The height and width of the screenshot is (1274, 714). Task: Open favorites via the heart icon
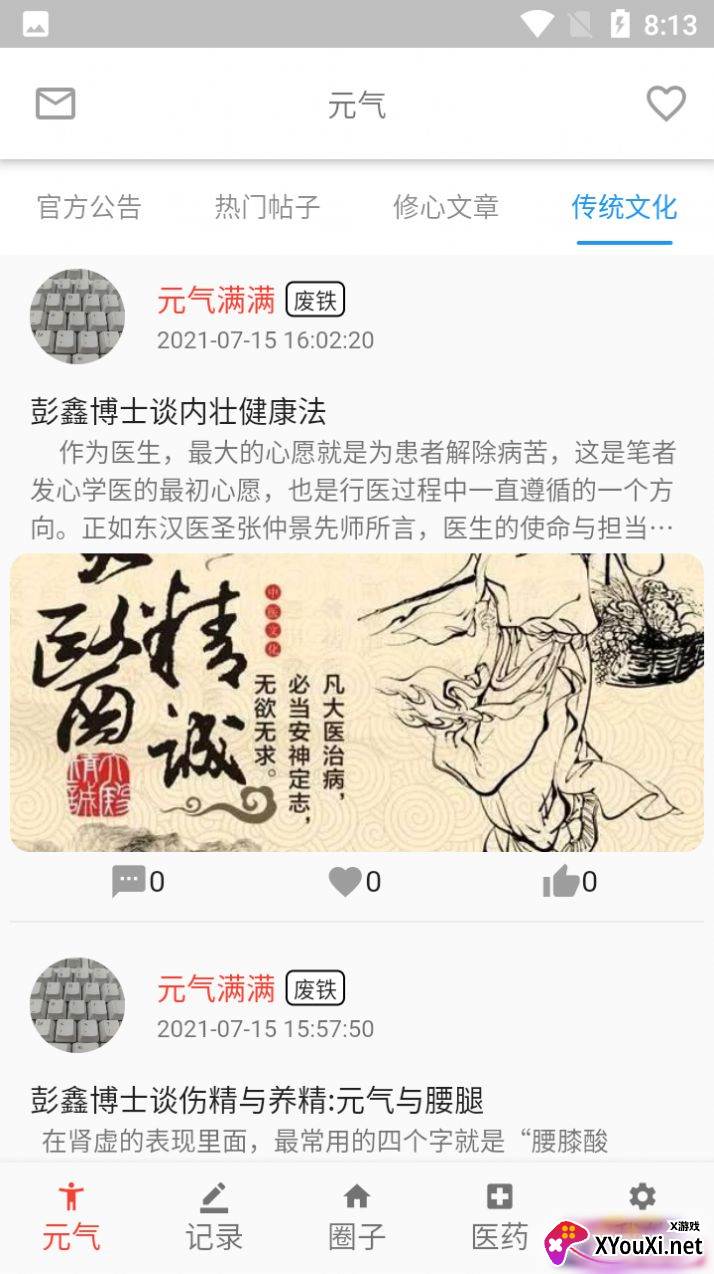(665, 103)
